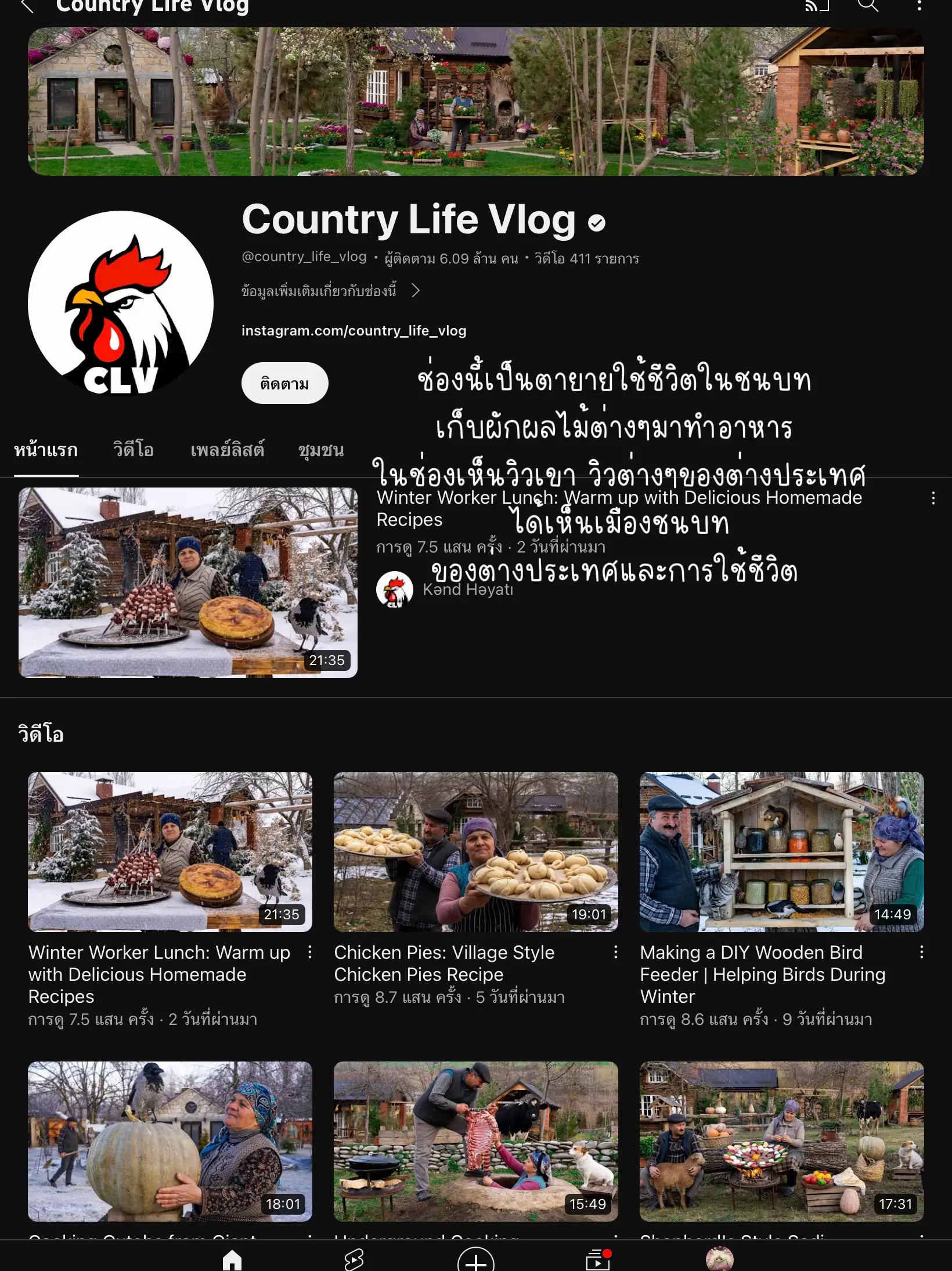Open Chicken Pies Village Style video

click(475, 851)
